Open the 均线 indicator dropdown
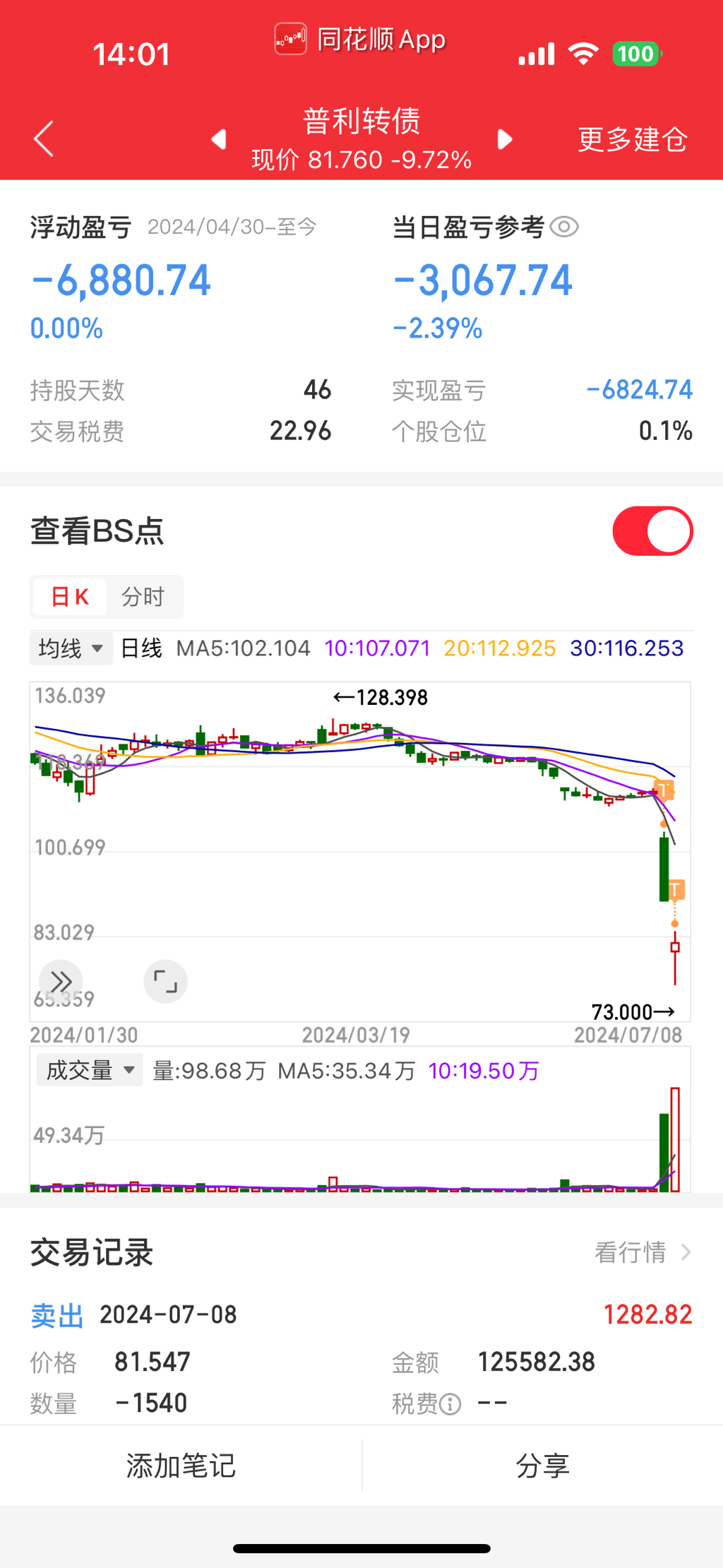The height and width of the screenshot is (1568, 723). (x=71, y=648)
